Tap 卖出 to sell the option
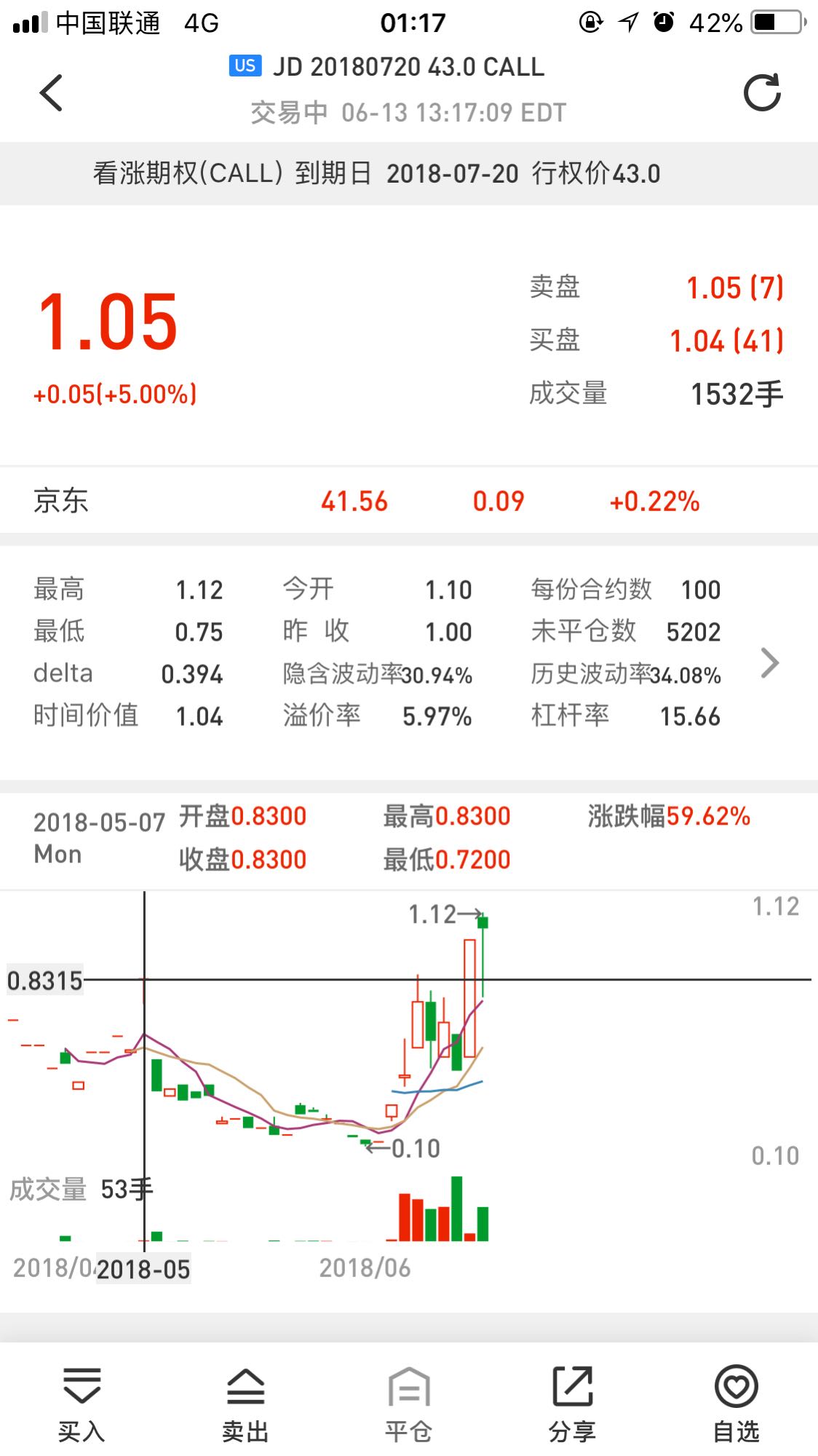The width and height of the screenshot is (818, 1456). point(245,1404)
